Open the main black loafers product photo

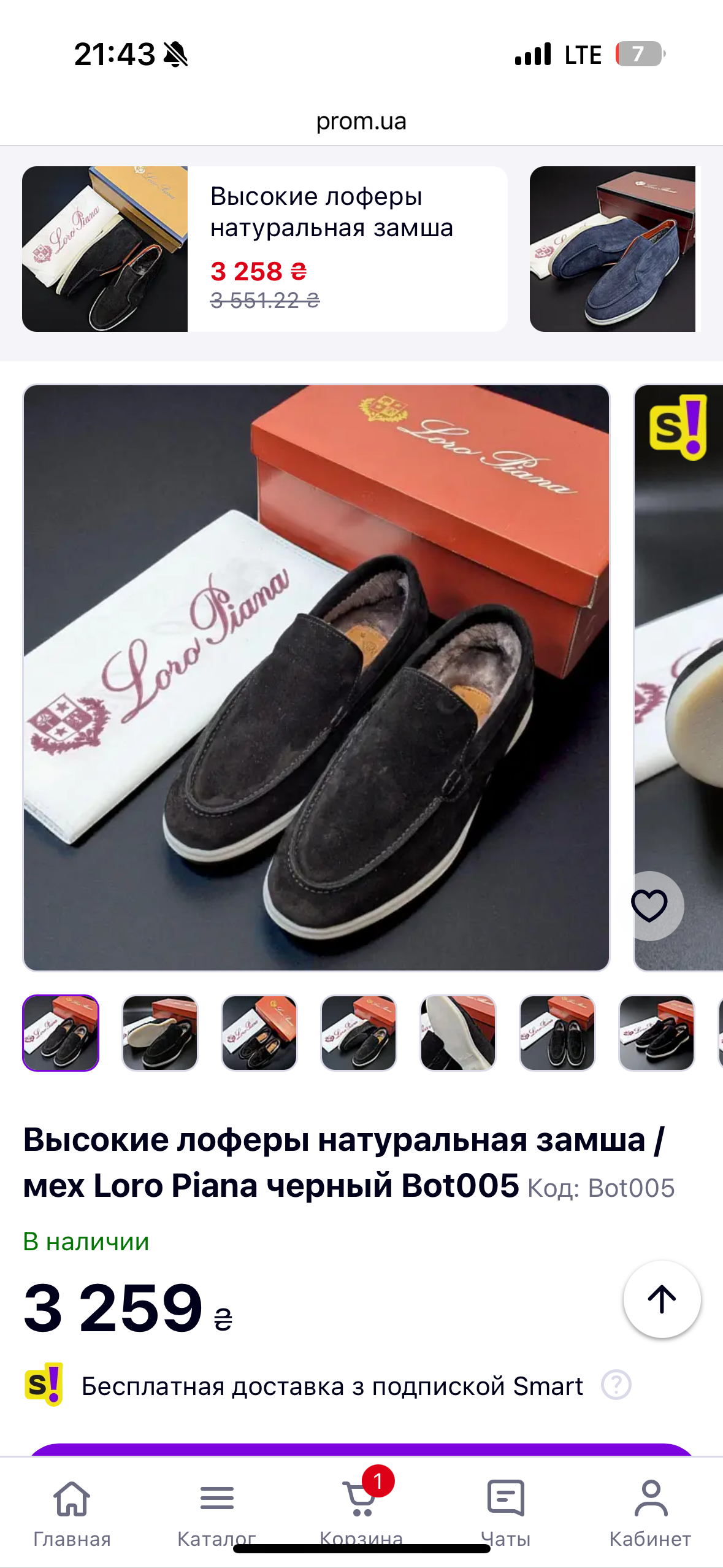click(x=316, y=678)
